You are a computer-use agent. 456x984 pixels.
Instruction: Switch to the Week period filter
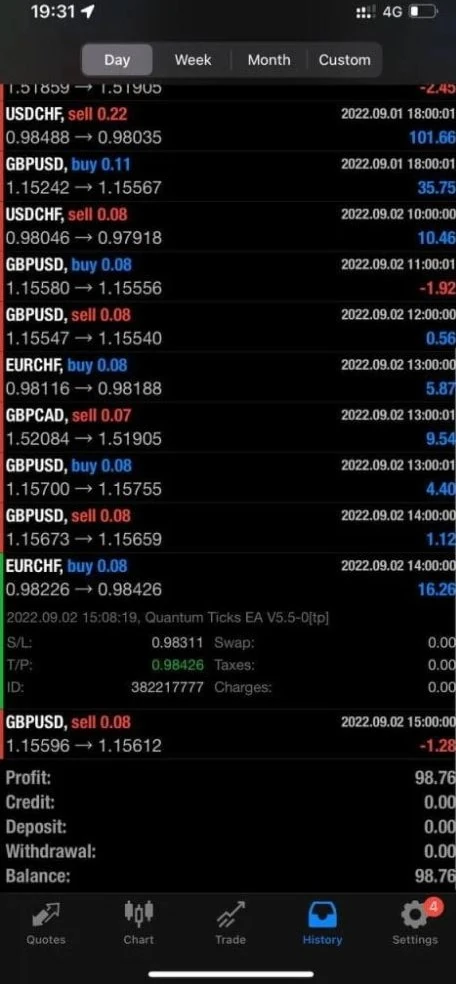[193, 60]
